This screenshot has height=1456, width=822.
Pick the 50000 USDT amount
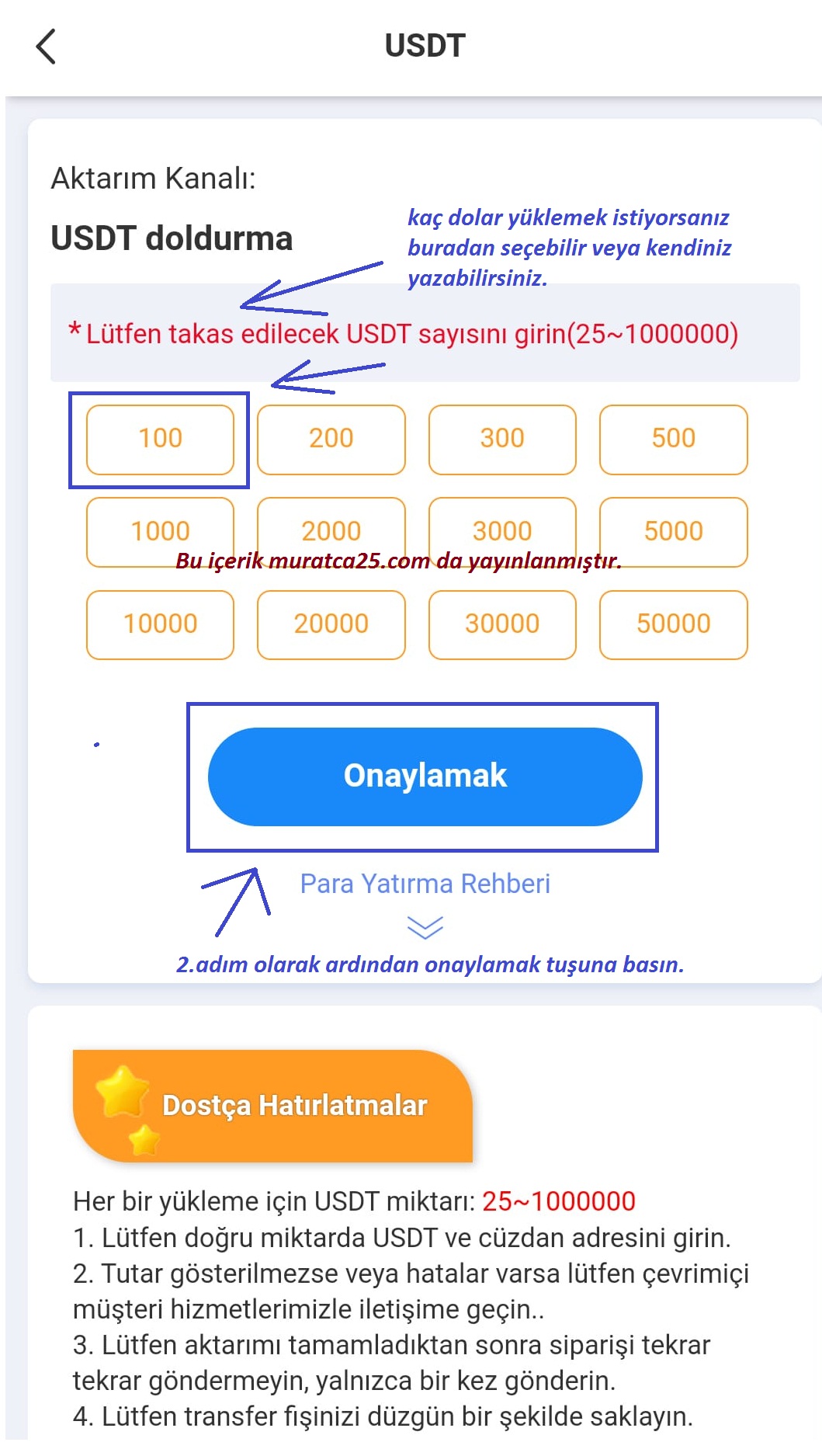[673, 624]
